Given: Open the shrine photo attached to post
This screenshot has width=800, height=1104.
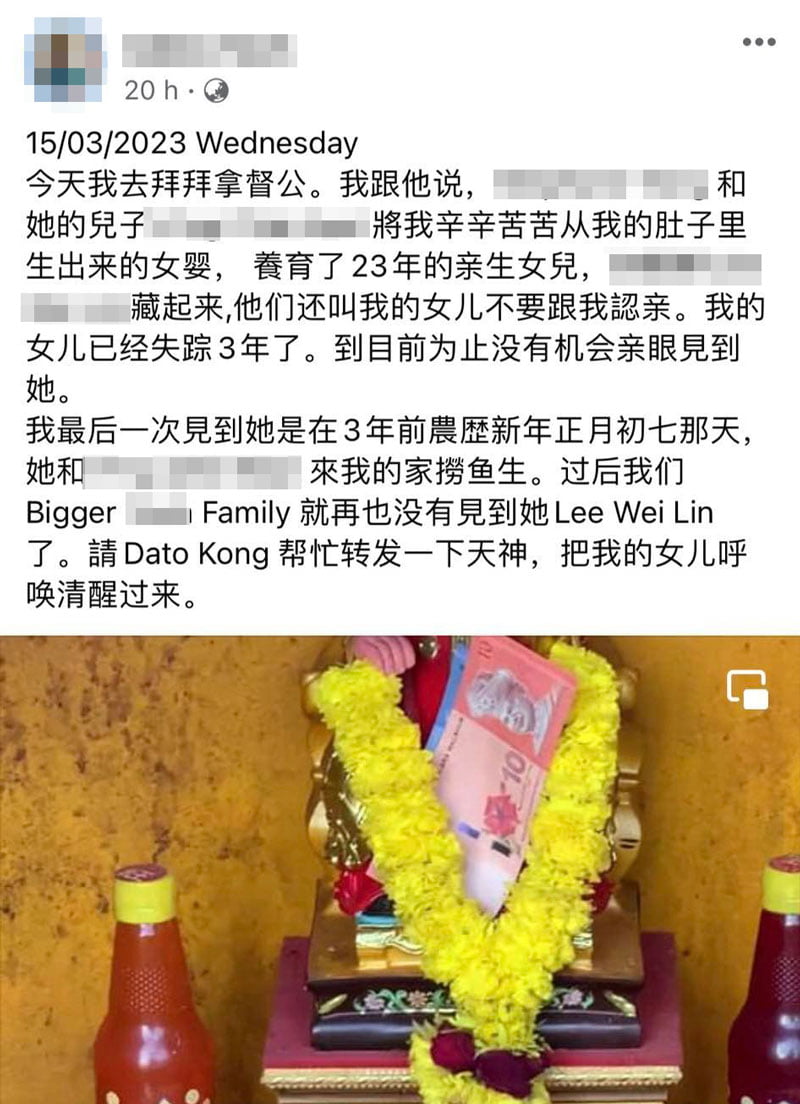Looking at the screenshot, I should pyautogui.click(x=400, y=870).
